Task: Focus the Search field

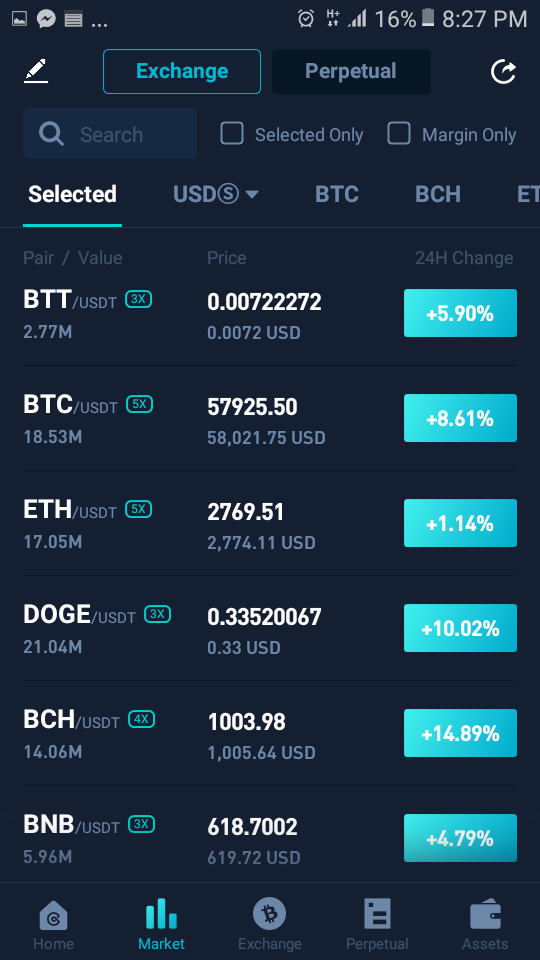Action: pyautogui.click(x=110, y=134)
